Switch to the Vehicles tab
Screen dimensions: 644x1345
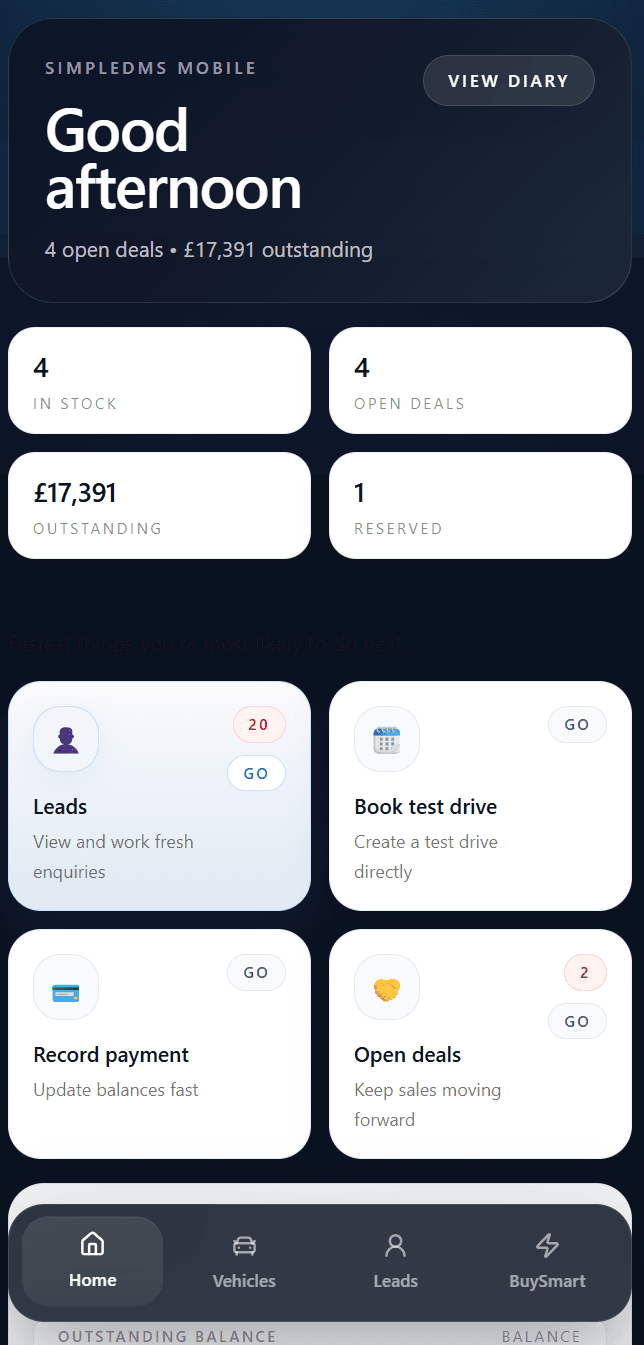click(244, 1261)
